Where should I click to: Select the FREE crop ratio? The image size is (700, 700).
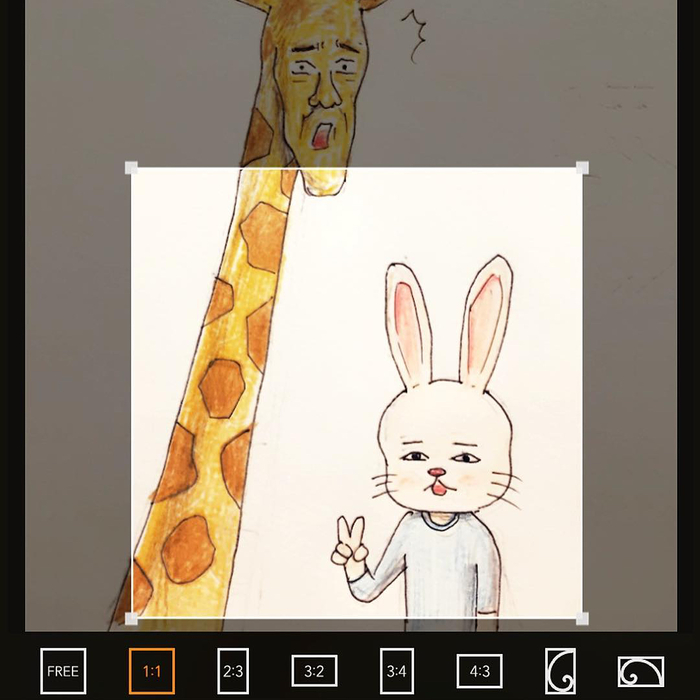point(63,671)
